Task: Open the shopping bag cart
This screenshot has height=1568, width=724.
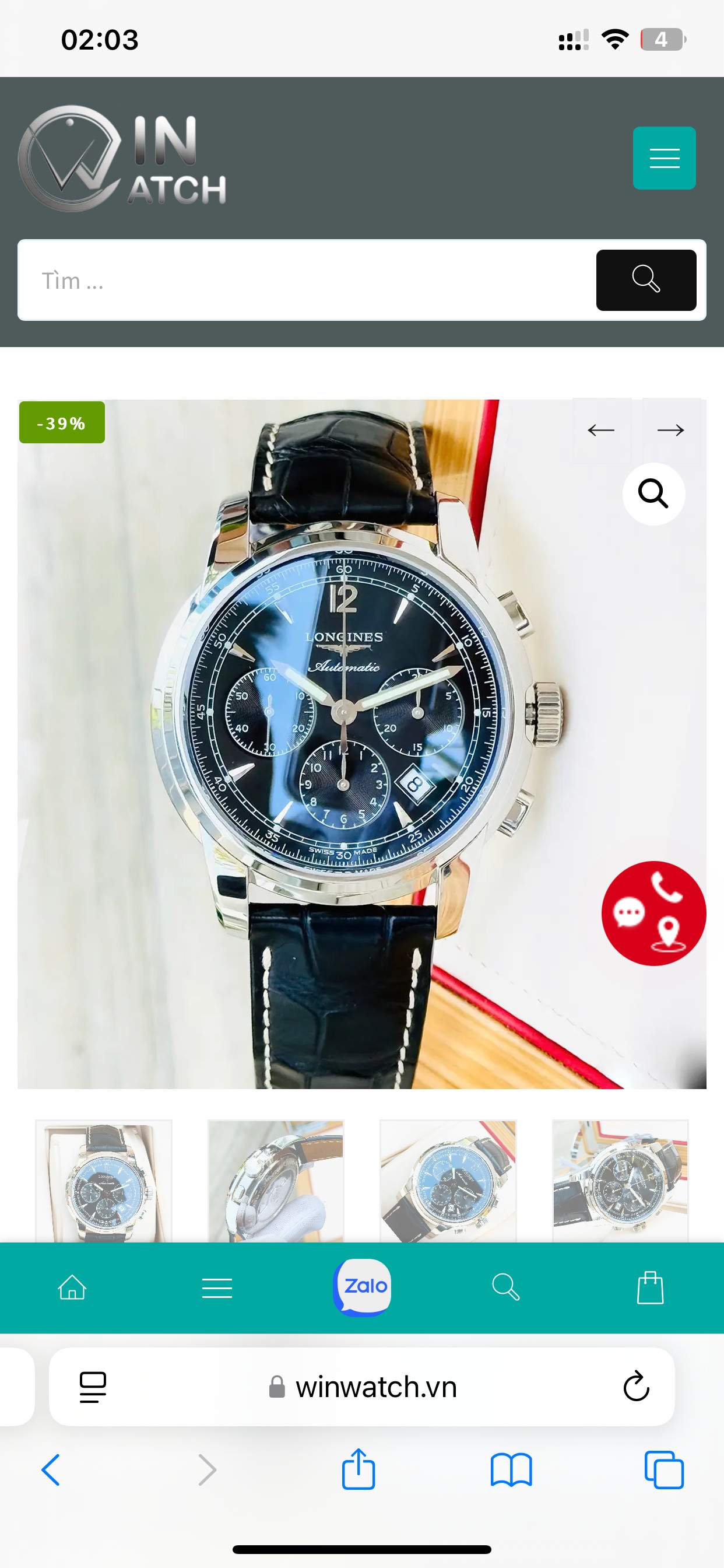Action: tap(650, 1287)
